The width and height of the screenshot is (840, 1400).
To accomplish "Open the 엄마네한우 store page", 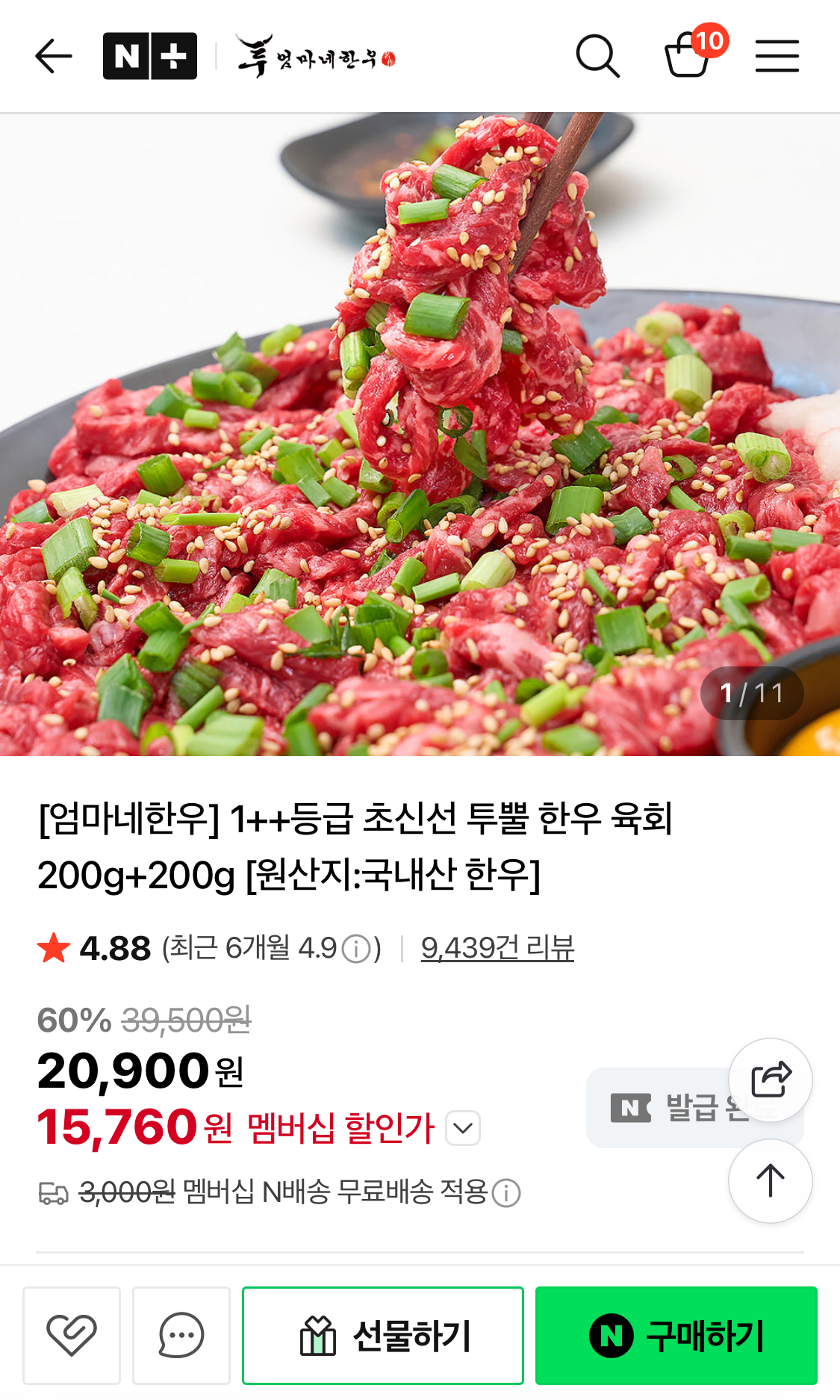I will pos(317,57).
